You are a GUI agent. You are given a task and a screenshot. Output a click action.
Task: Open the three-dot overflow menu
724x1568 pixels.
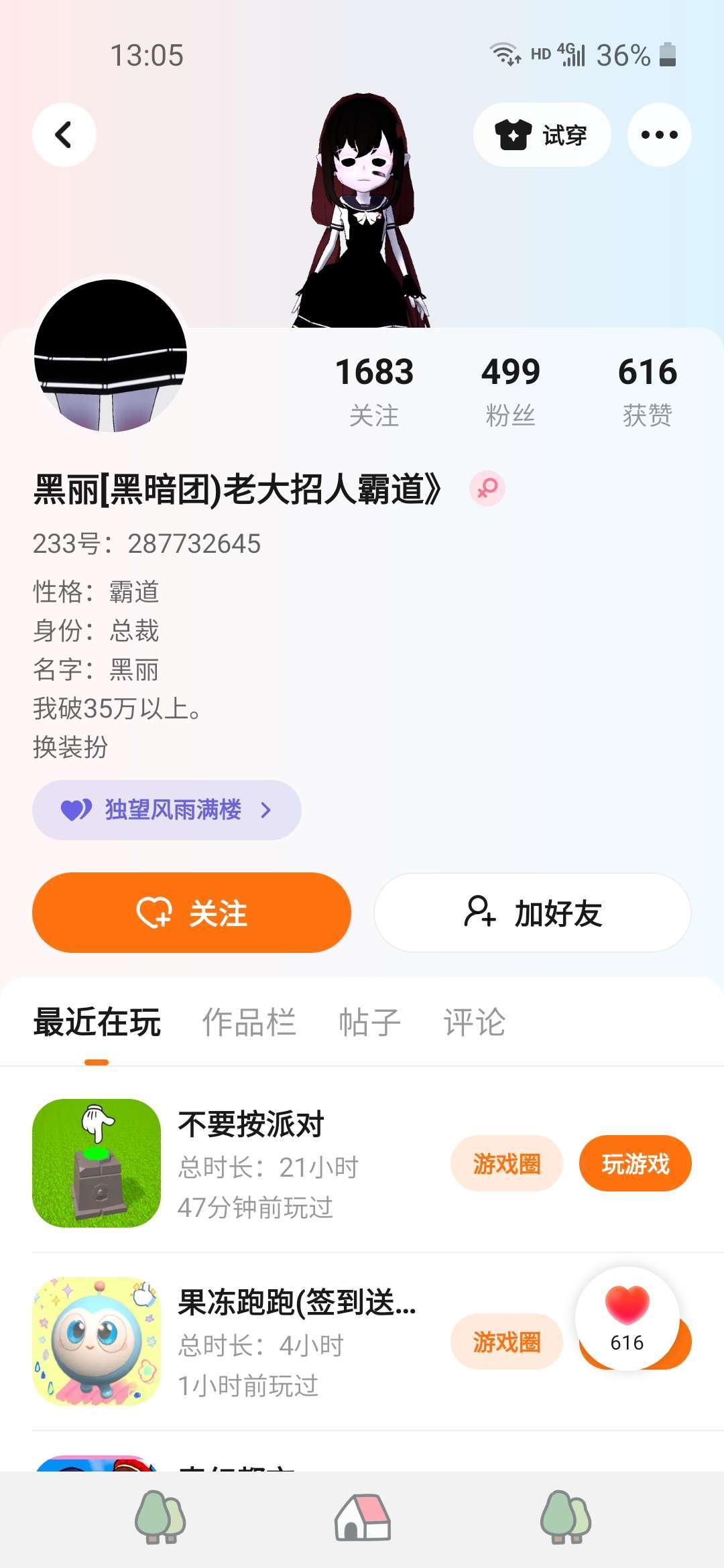(659, 135)
